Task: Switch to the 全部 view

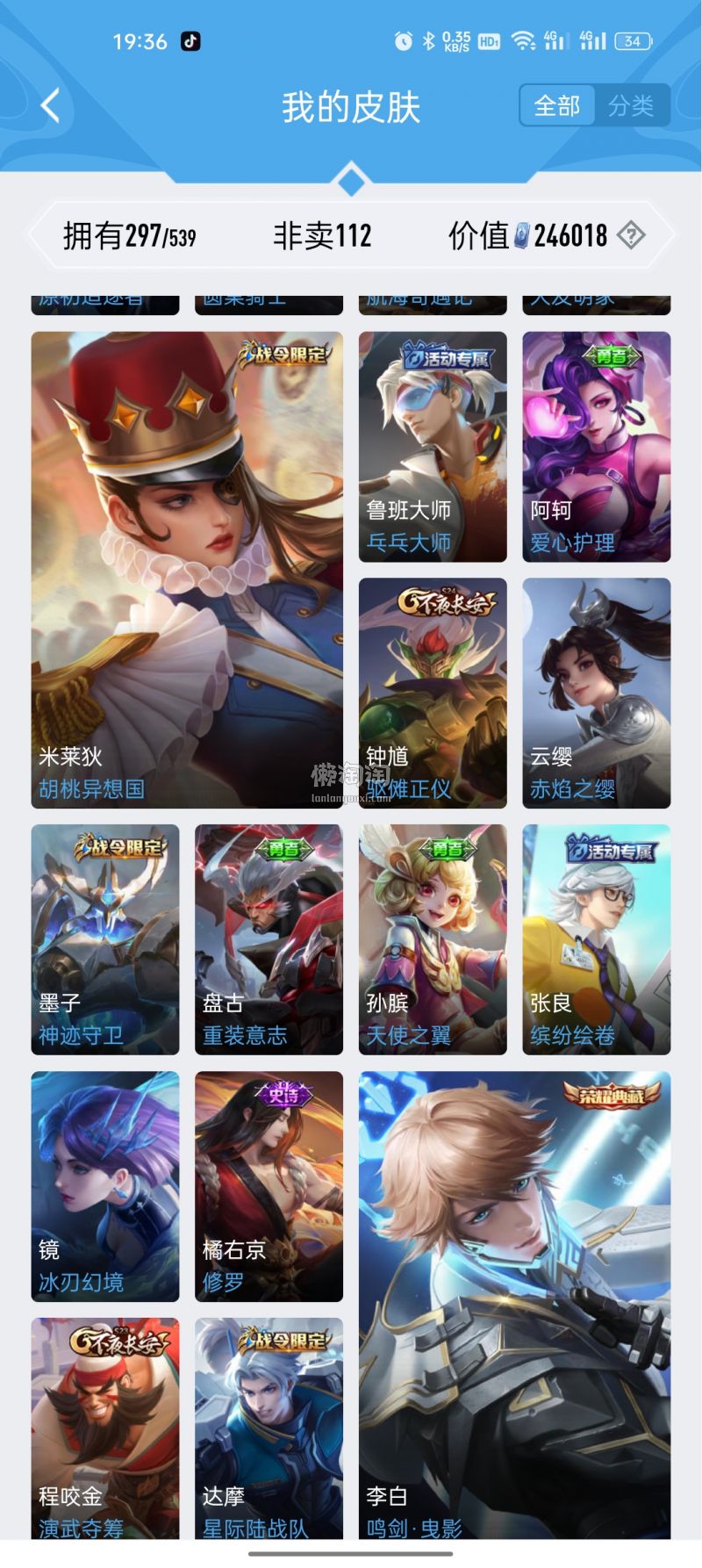Action: coord(557,106)
